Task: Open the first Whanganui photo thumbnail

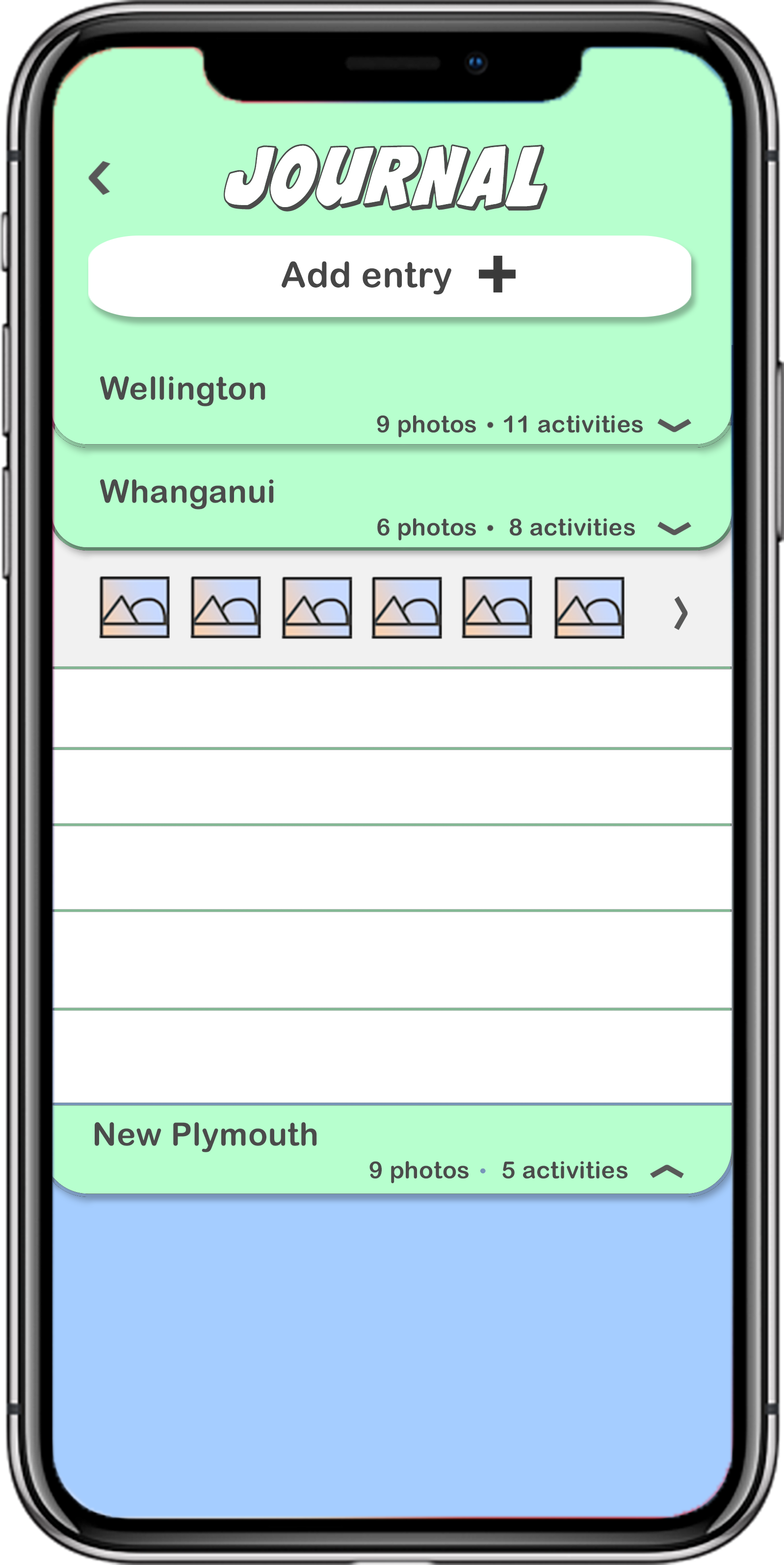Action: (x=134, y=607)
